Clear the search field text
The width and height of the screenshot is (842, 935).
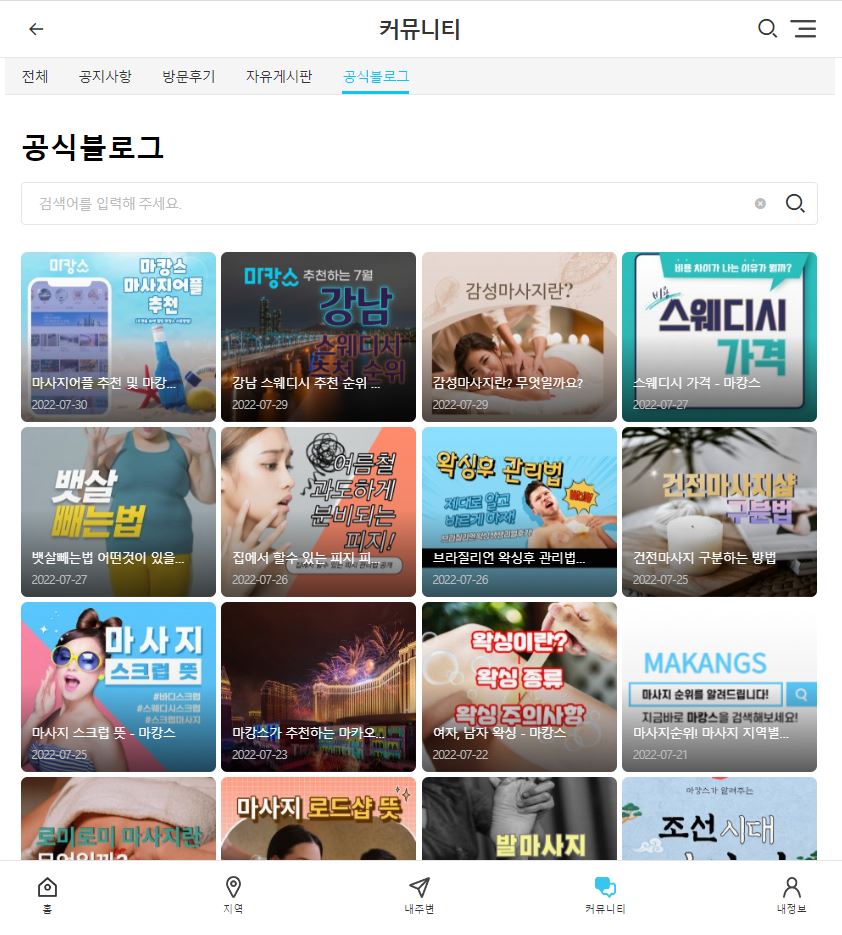pyautogui.click(x=760, y=203)
